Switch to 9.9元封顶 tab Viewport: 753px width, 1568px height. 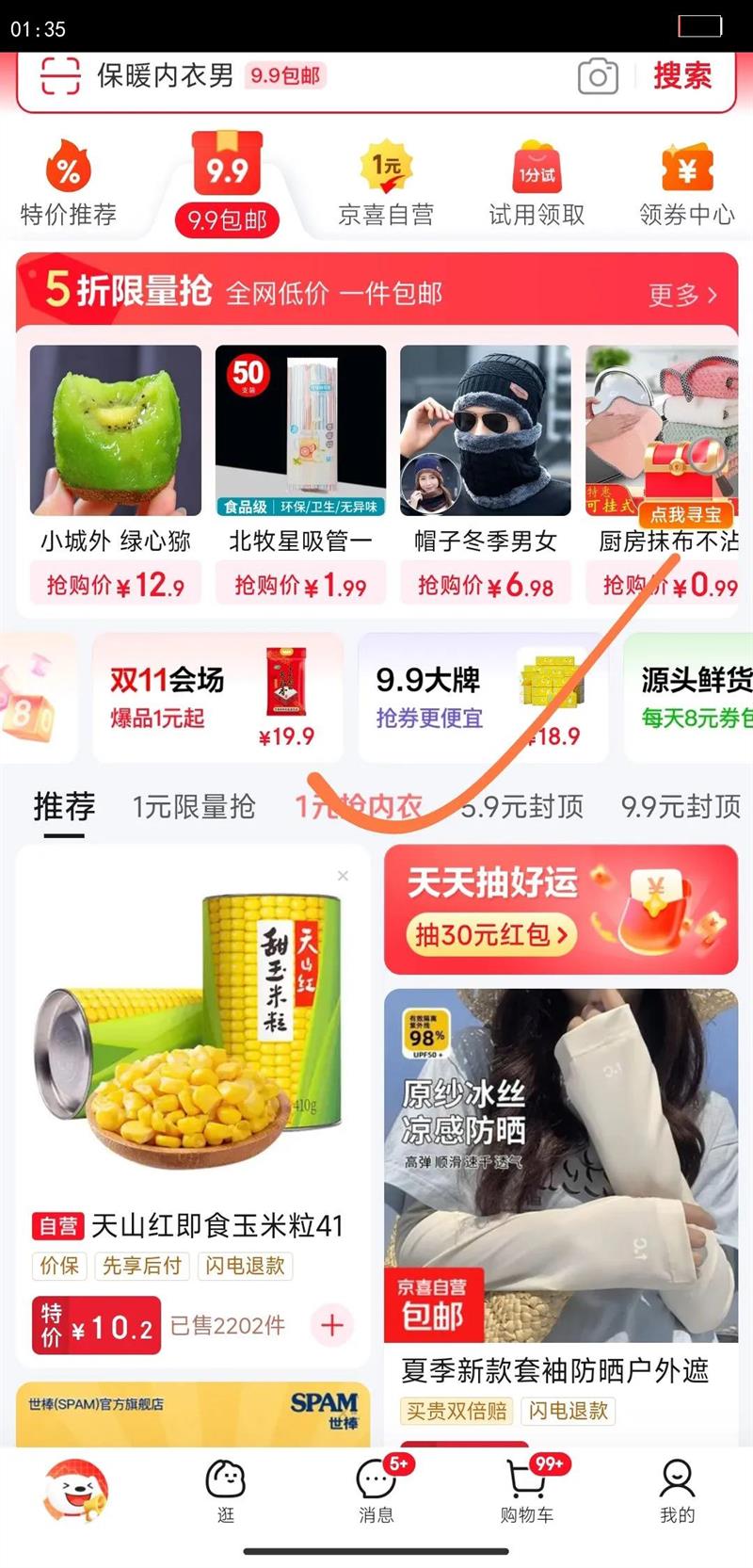click(x=681, y=807)
